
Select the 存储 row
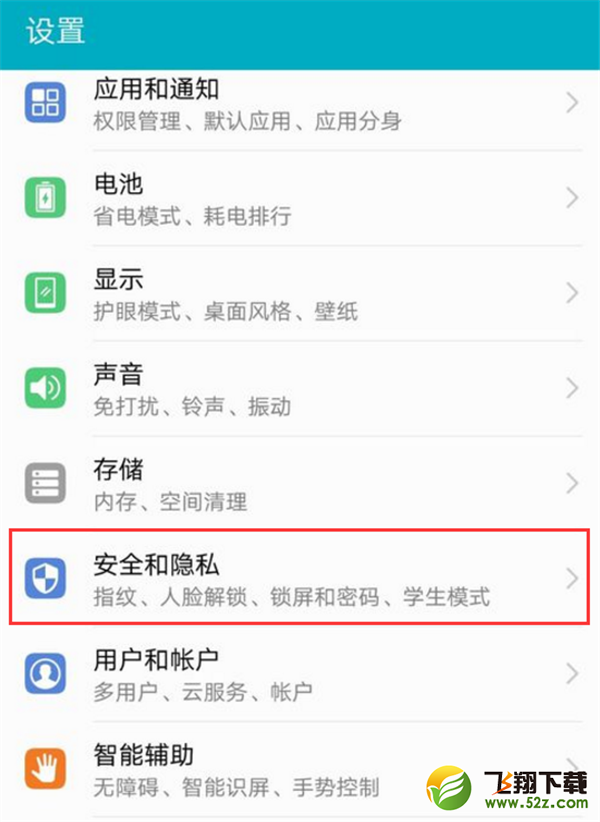tap(300, 483)
